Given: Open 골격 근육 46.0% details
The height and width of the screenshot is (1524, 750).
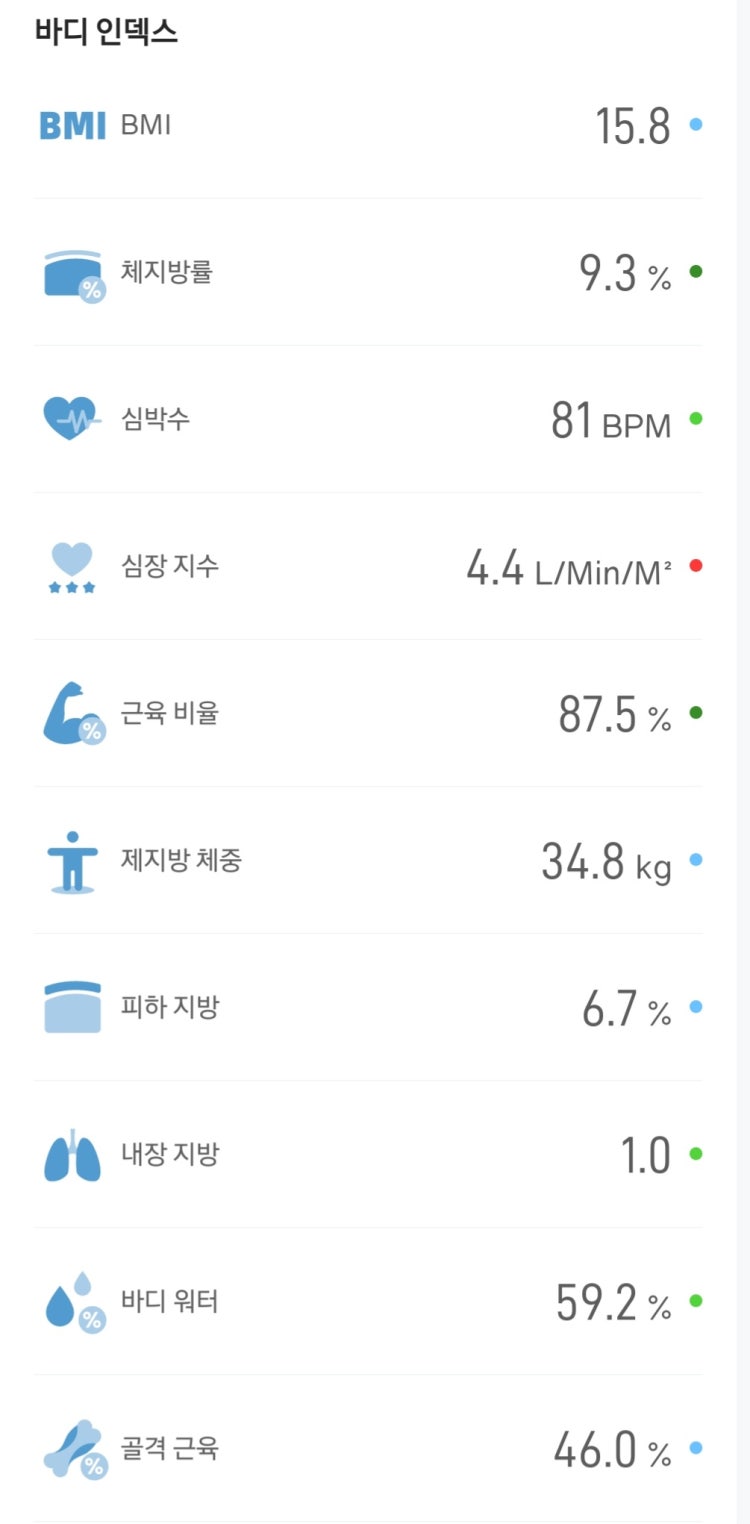Looking at the screenshot, I should pos(368,1448).
